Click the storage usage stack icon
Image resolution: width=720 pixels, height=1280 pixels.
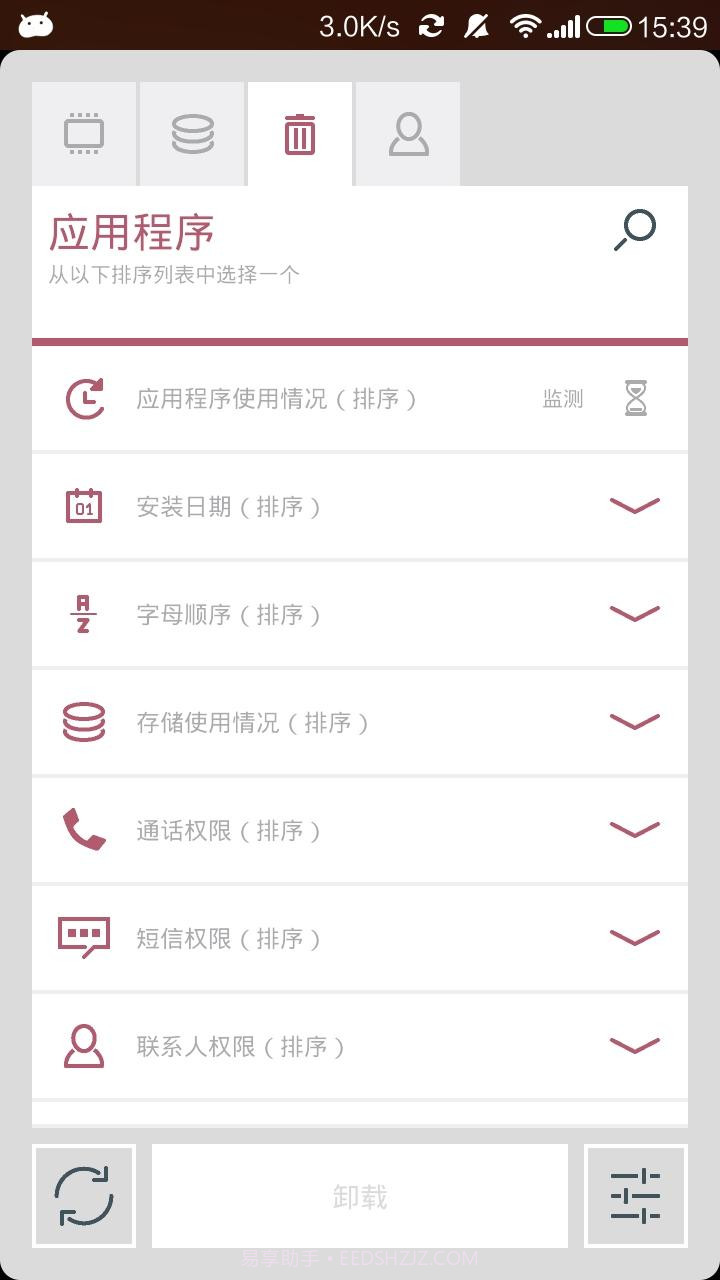84,722
